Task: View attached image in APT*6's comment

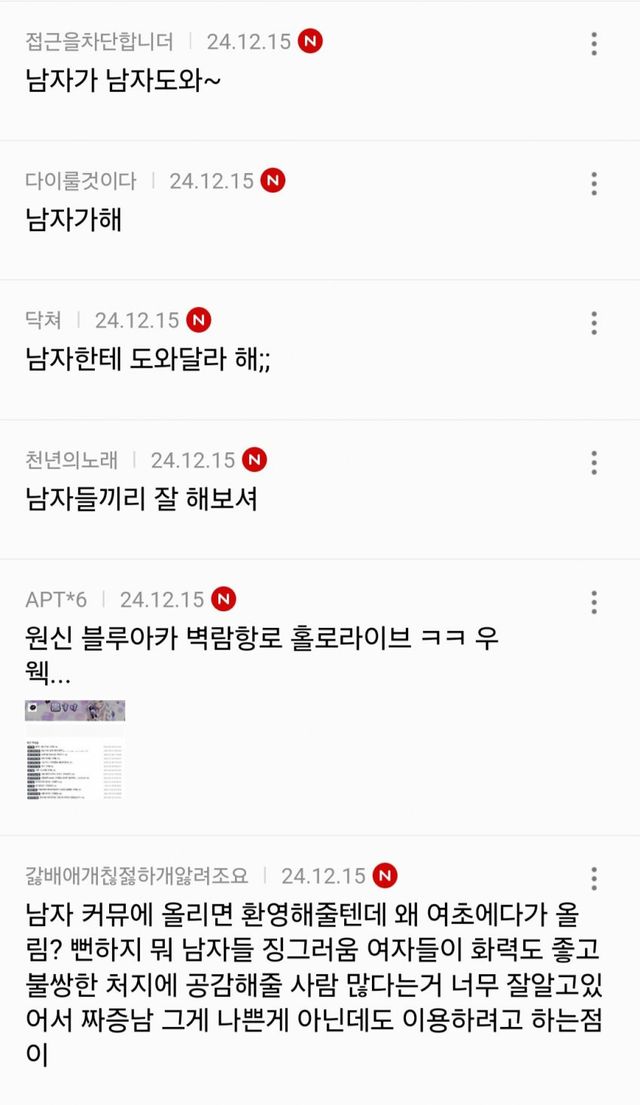Action: (x=75, y=750)
